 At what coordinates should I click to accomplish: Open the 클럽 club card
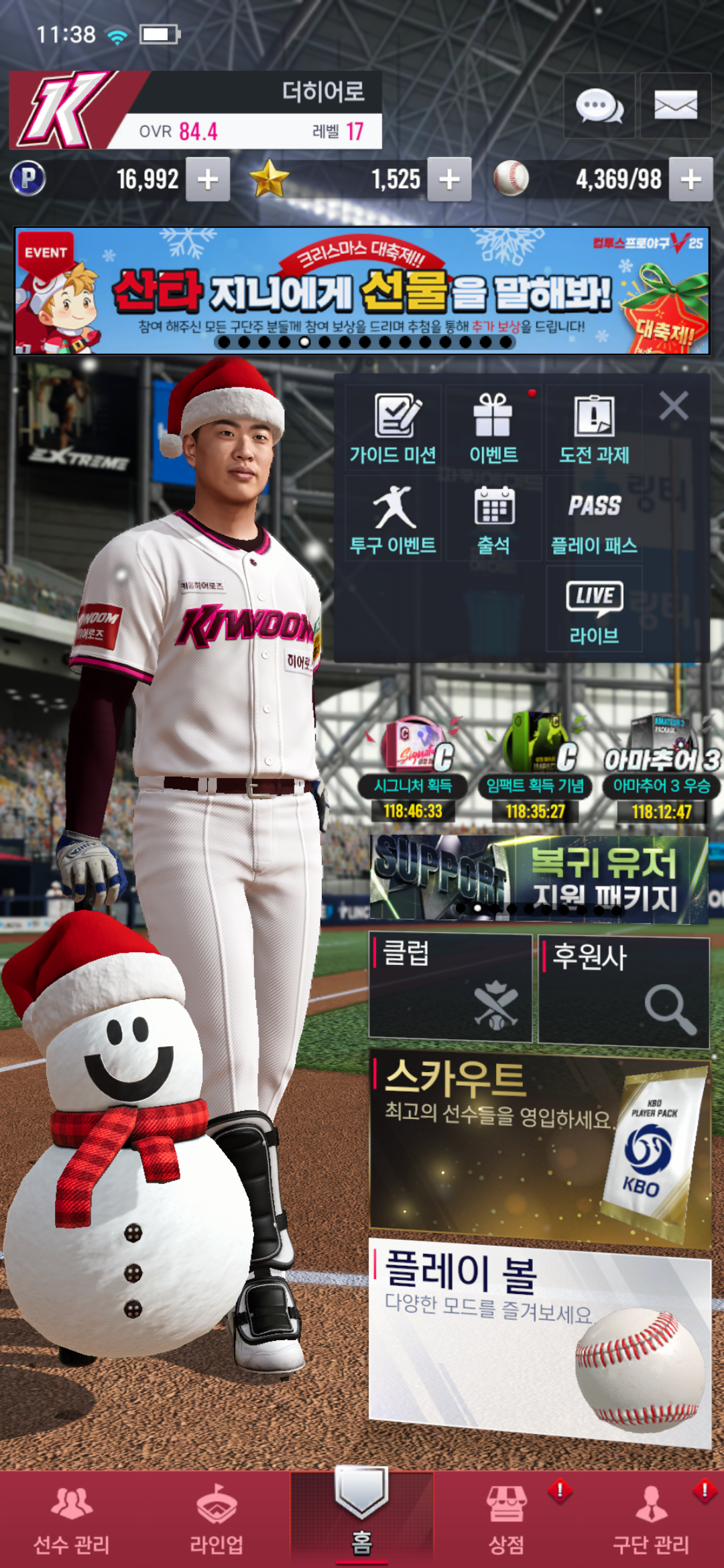click(x=450, y=986)
